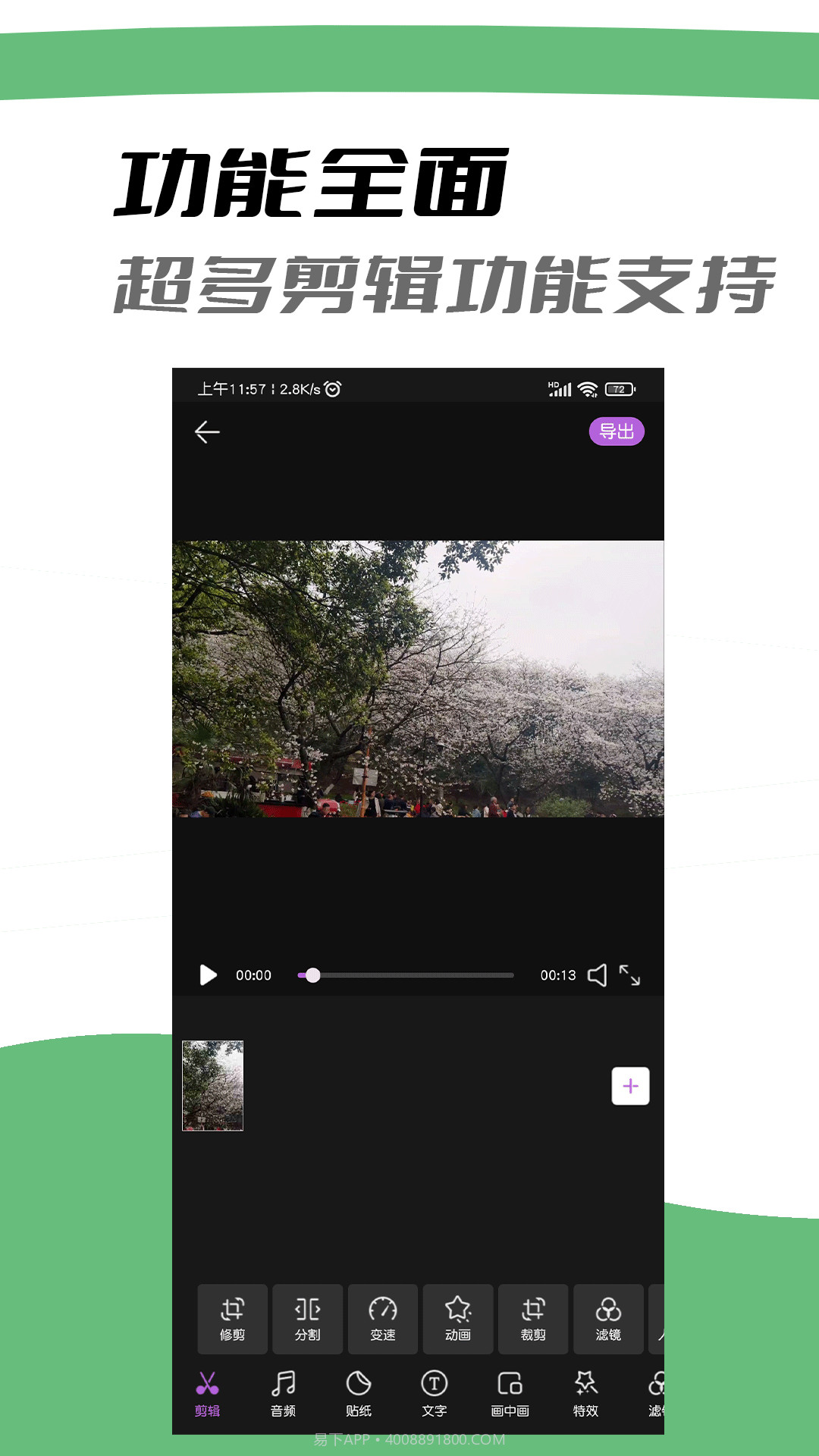Toggle video playback with the play button
The height and width of the screenshot is (1456, 819).
(x=207, y=975)
